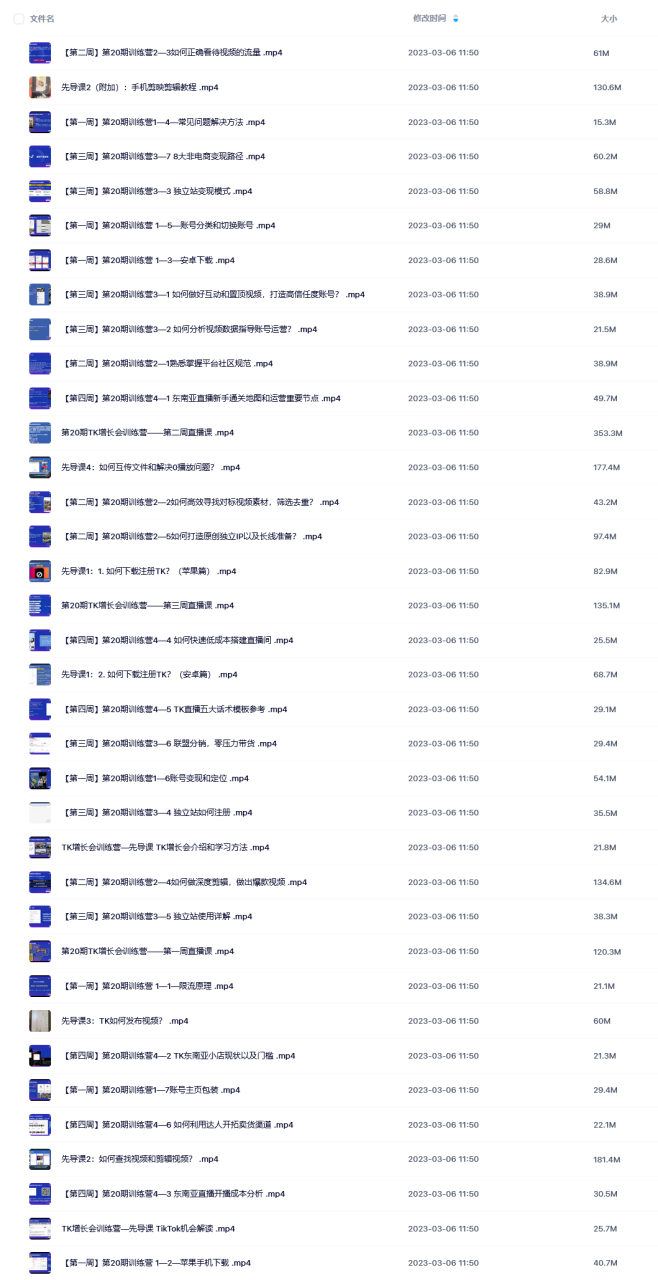
Task: Open 第20期TK增长会训练营——第二周直播课 file
Action: (147, 433)
